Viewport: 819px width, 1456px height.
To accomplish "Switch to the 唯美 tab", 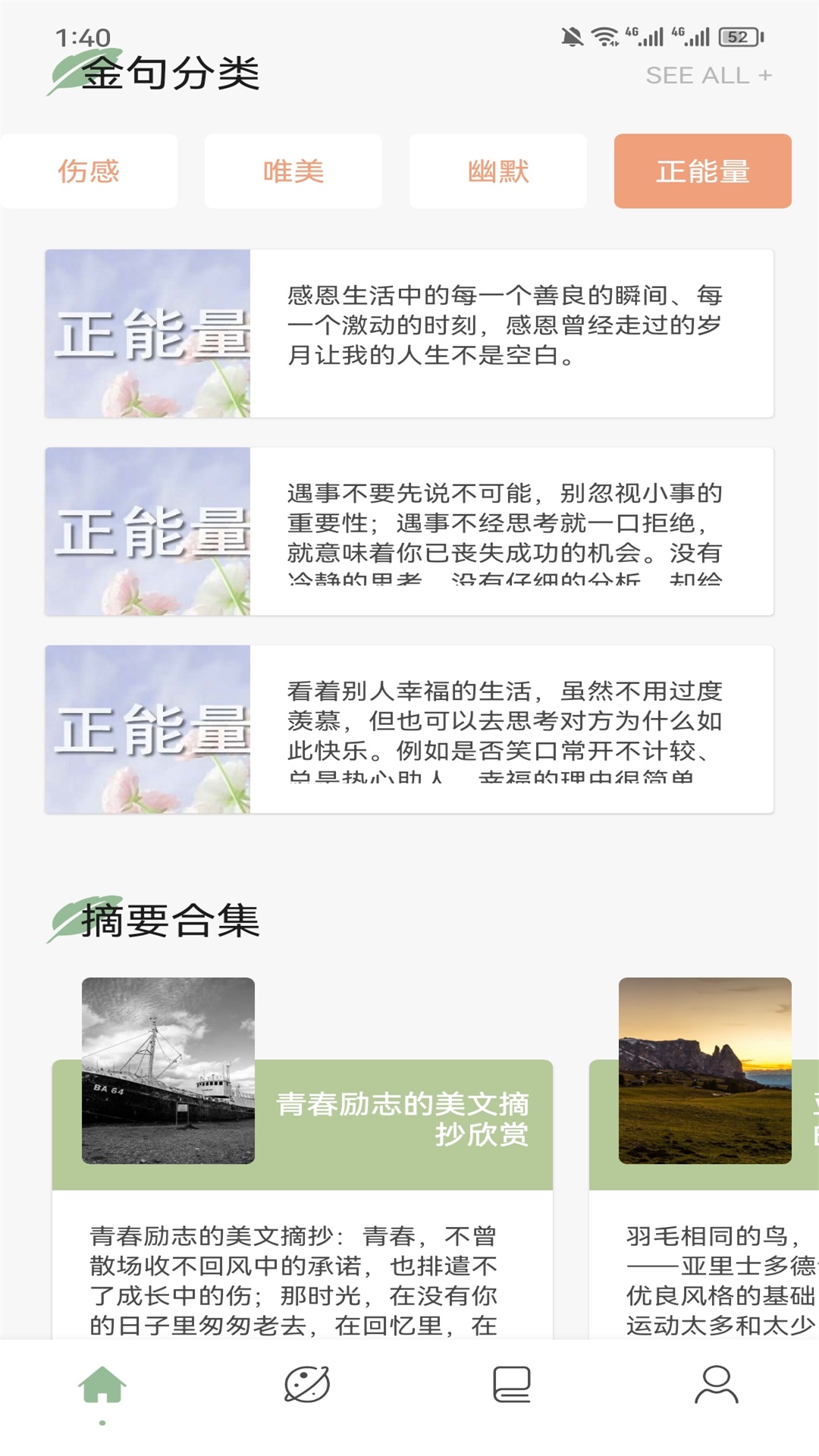I will click(x=293, y=170).
